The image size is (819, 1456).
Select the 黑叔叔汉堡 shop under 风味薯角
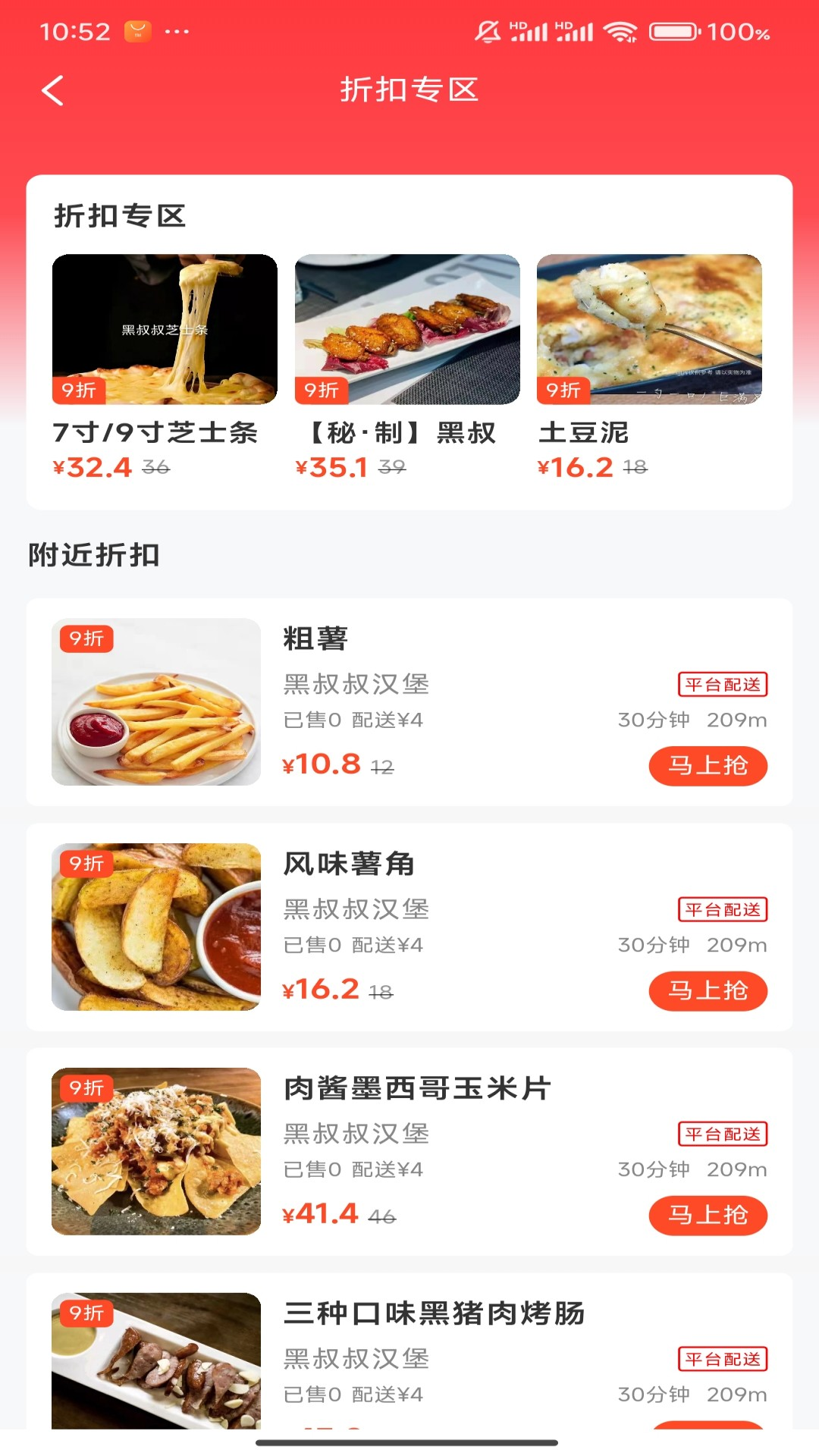pos(357,910)
